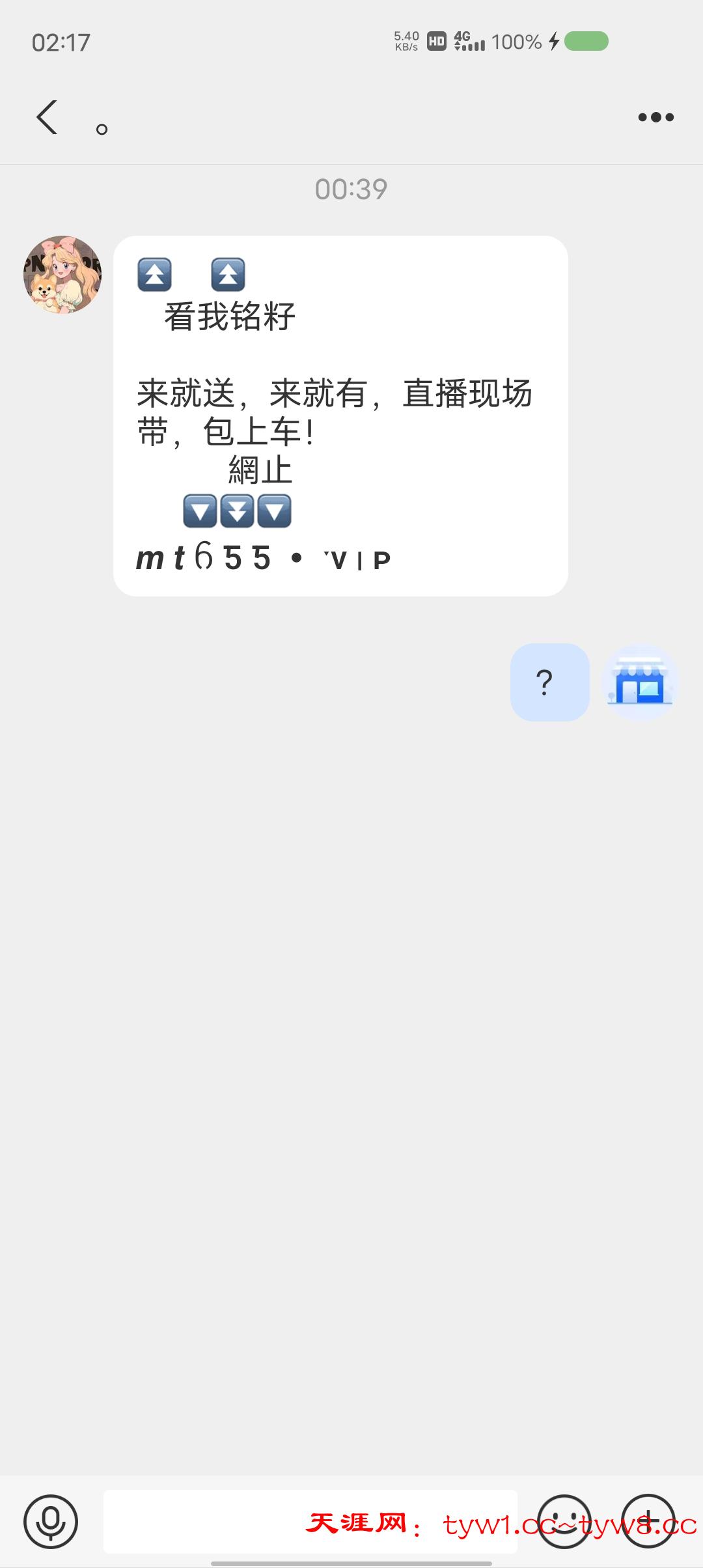Image resolution: width=703 pixels, height=1568 pixels.
Task: Open the three-dot chat options menu
Action: tap(655, 117)
